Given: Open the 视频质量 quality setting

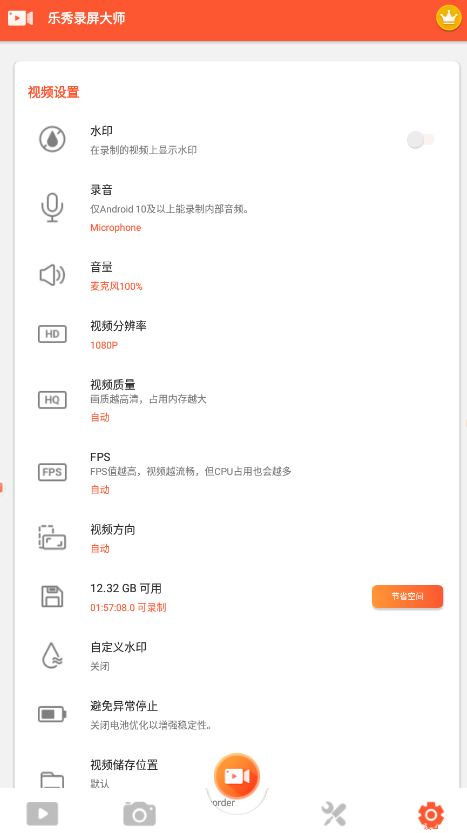Looking at the screenshot, I should pyautogui.click(x=237, y=400).
